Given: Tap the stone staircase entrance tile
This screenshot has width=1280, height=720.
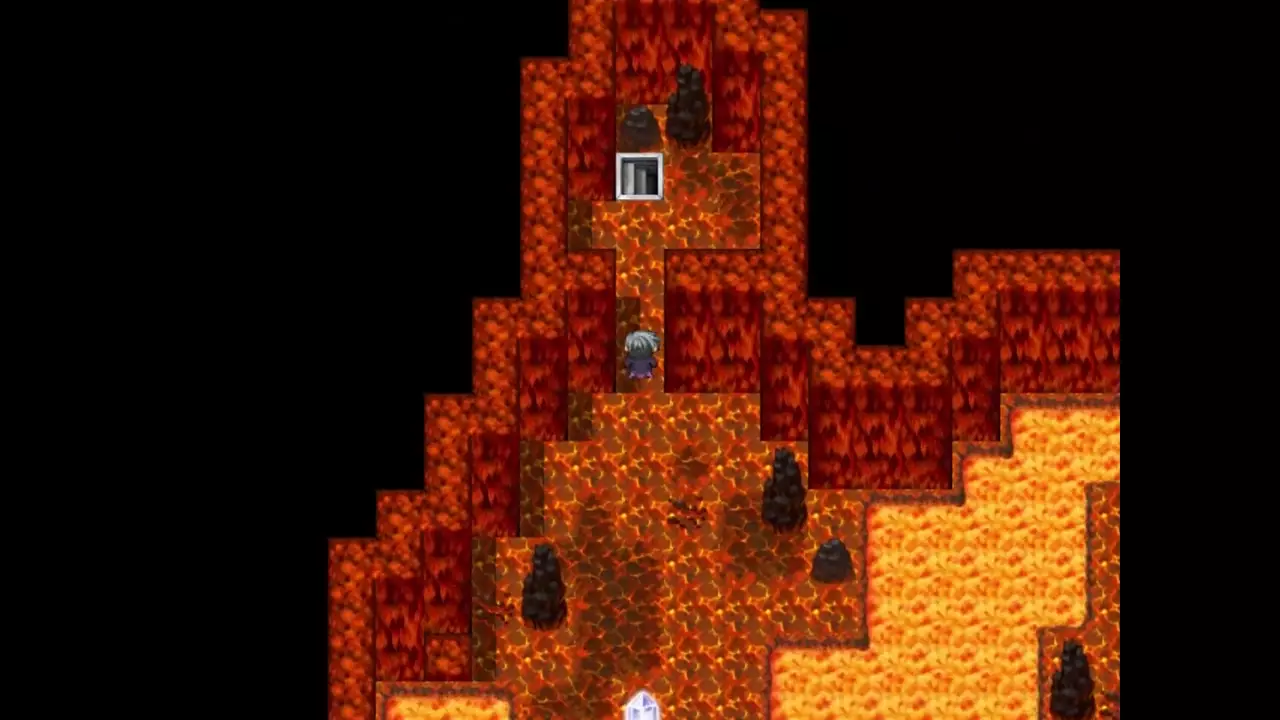Looking at the screenshot, I should click(x=639, y=177).
